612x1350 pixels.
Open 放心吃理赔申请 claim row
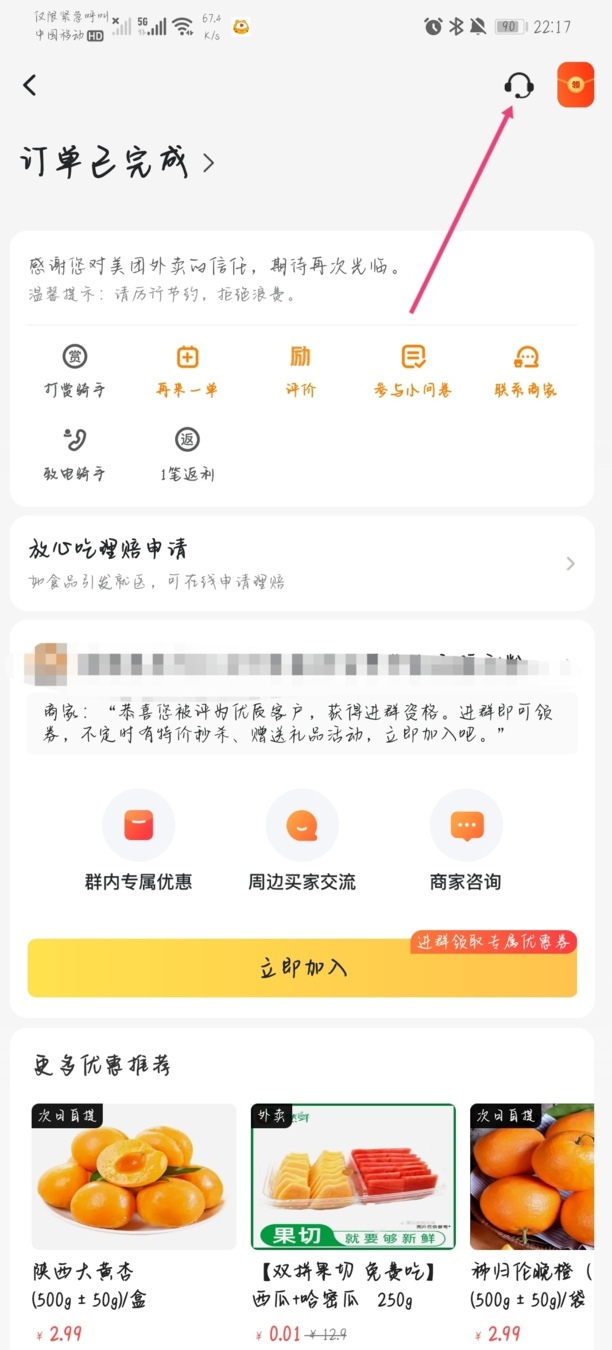pyautogui.click(x=302, y=563)
